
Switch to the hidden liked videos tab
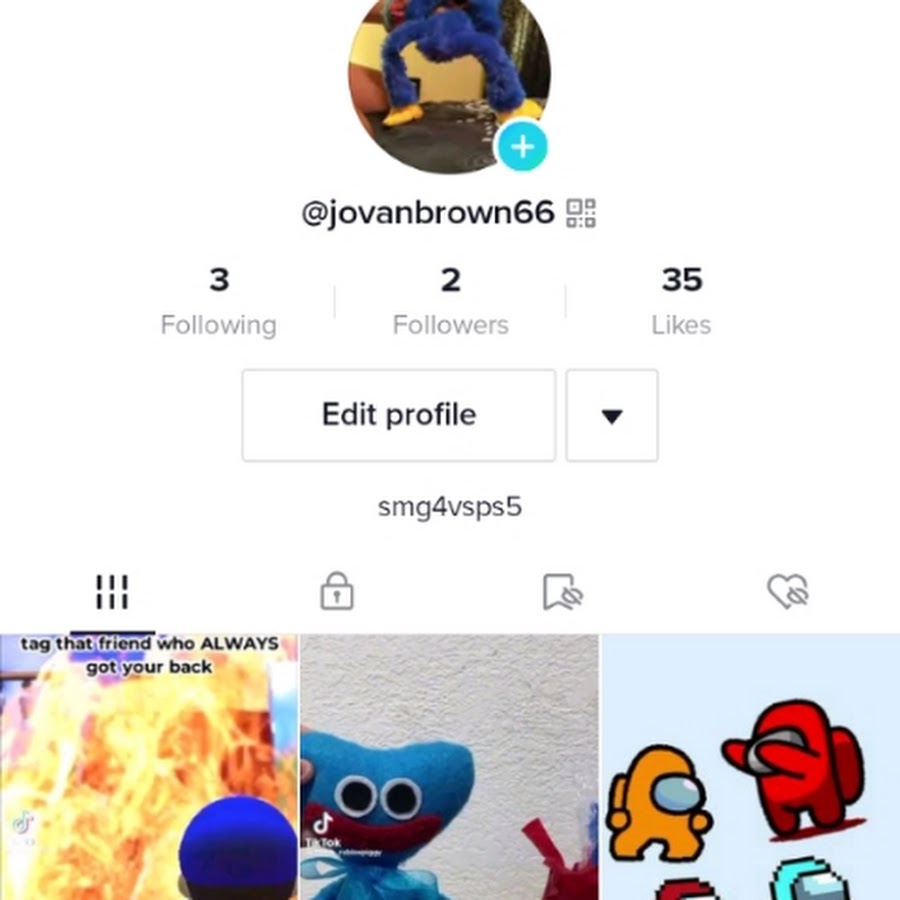pyautogui.click(x=788, y=592)
